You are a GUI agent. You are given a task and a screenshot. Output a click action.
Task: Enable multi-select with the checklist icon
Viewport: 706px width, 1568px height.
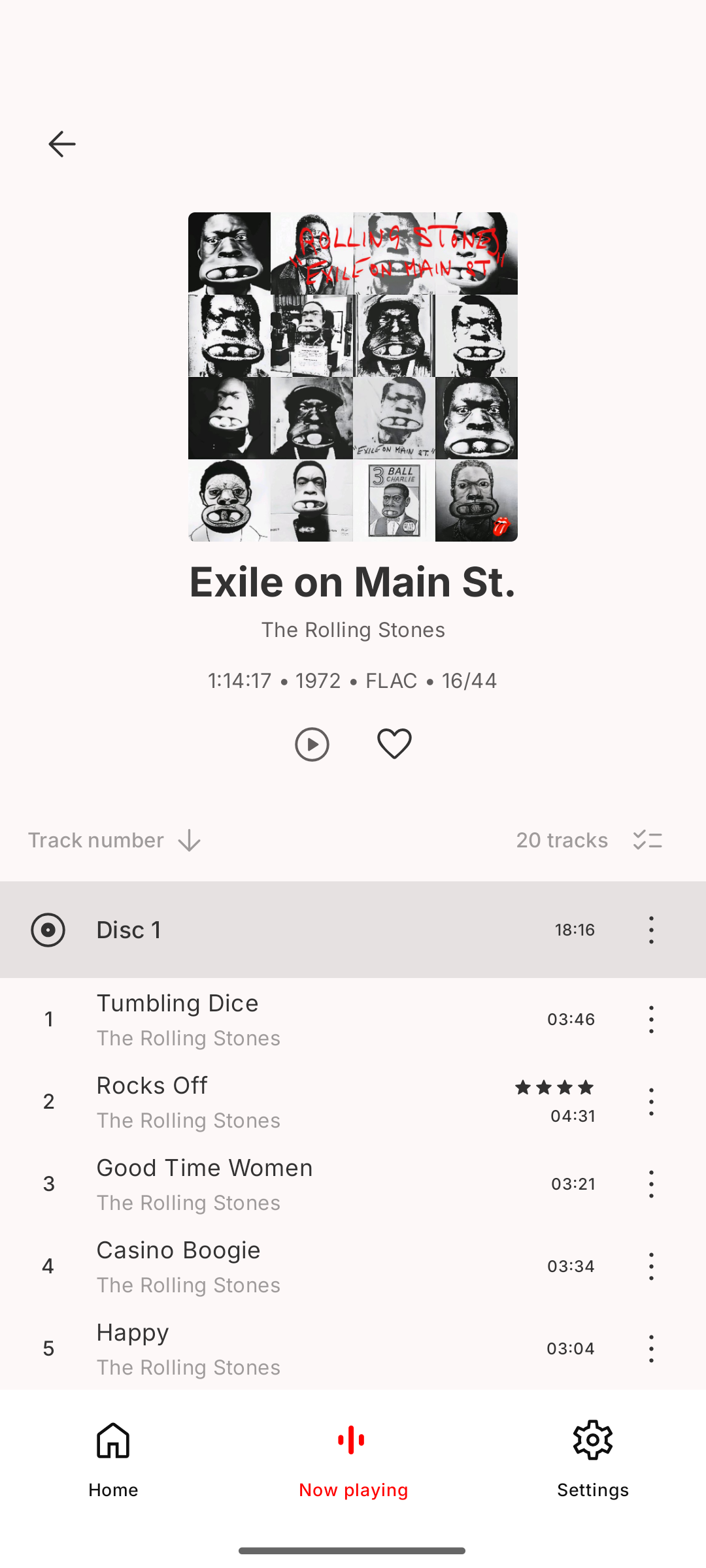pyautogui.click(x=648, y=840)
